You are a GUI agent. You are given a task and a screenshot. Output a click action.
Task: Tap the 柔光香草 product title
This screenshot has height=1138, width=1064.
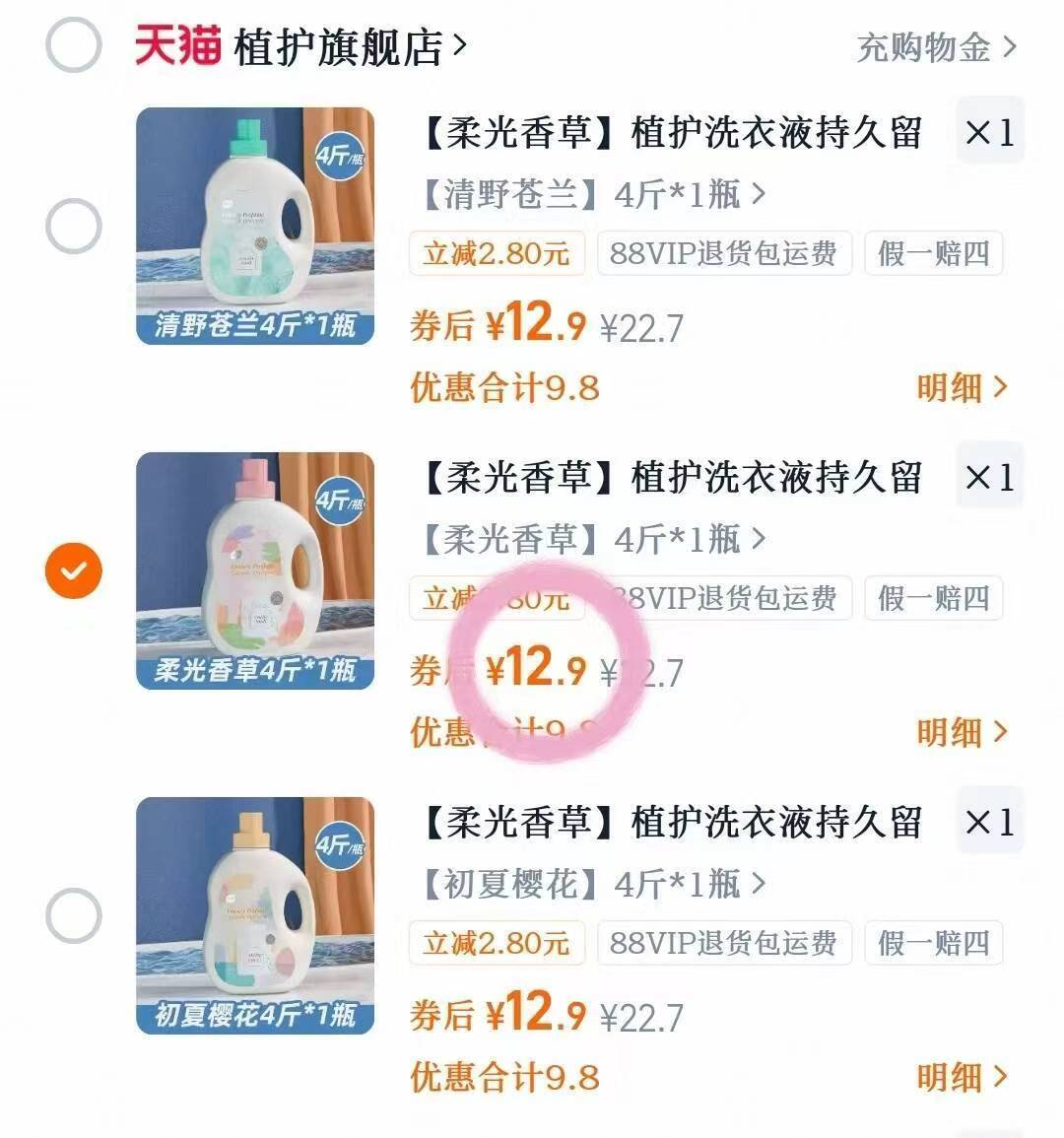pyautogui.click(x=680, y=478)
